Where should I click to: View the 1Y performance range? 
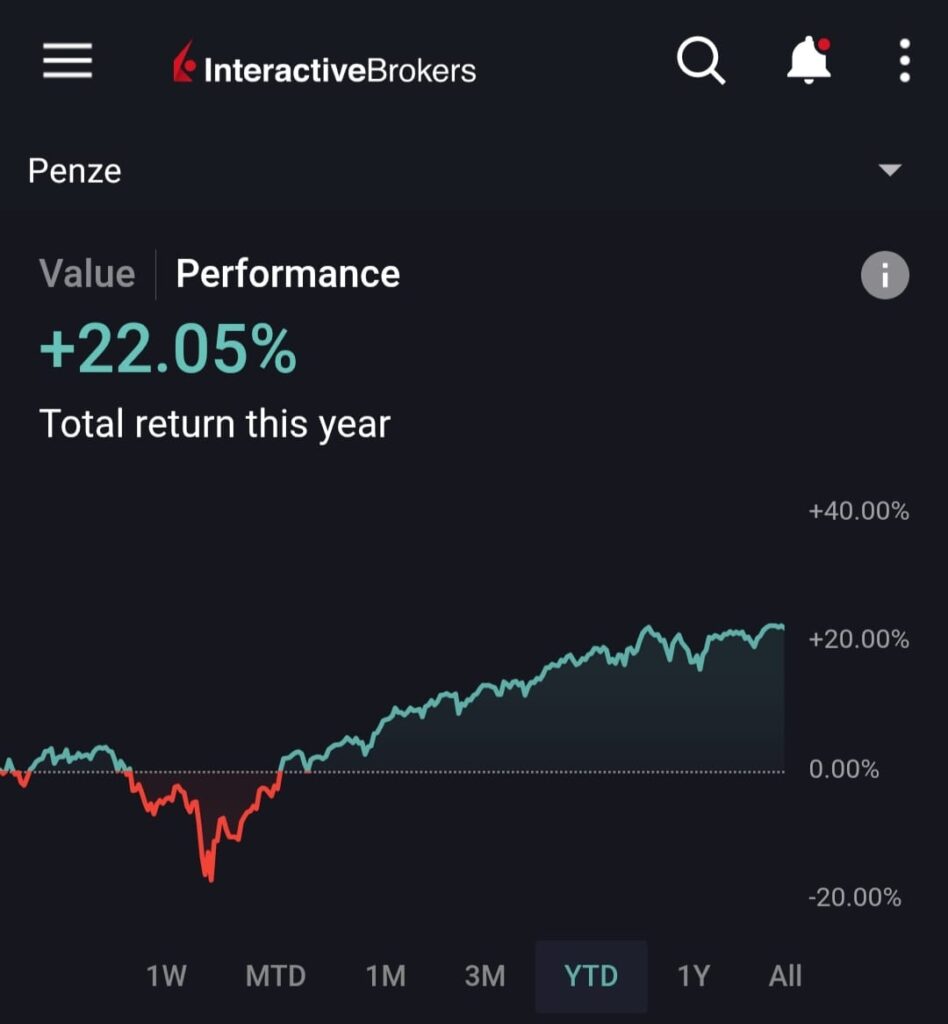click(693, 976)
